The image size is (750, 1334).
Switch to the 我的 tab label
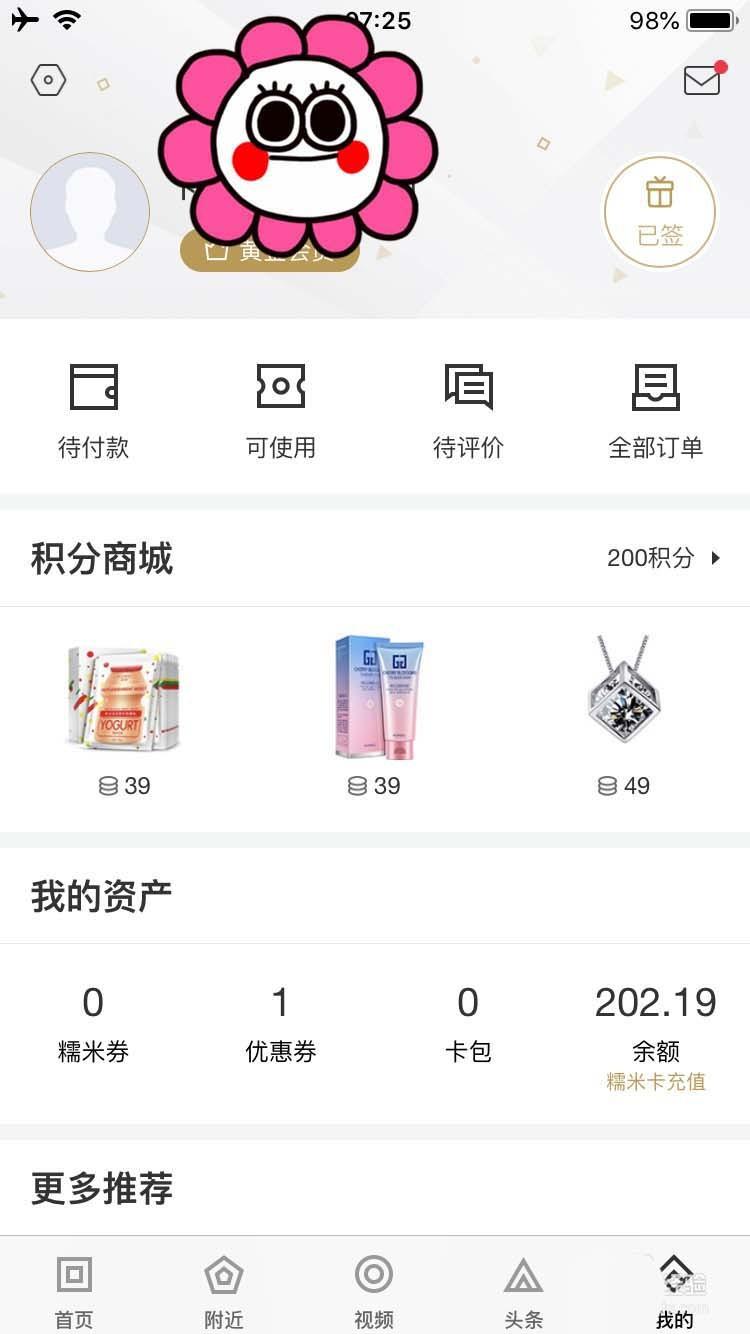pyautogui.click(x=673, y=1318)
